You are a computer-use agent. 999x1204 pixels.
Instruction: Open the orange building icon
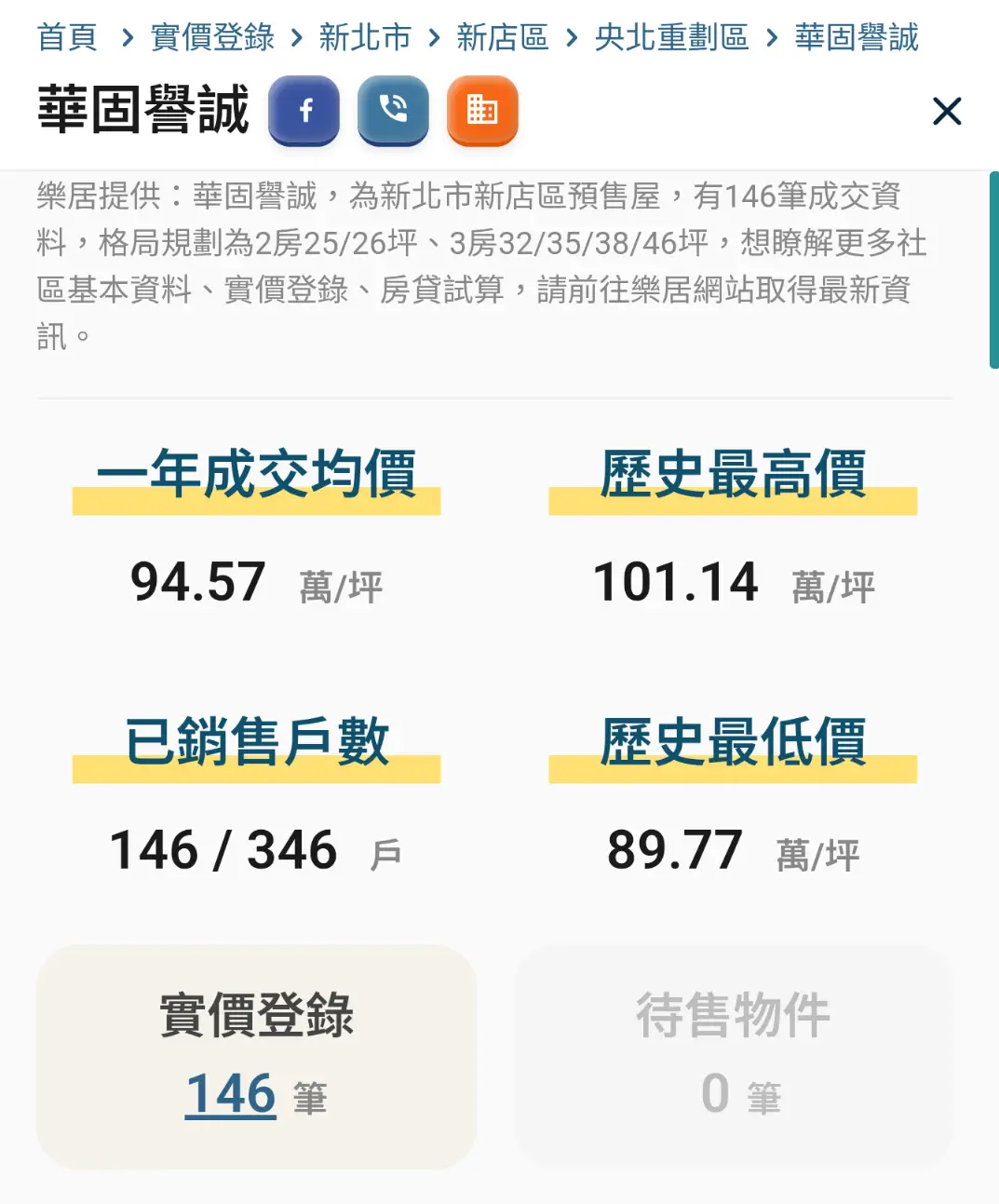tap(482, 111)
